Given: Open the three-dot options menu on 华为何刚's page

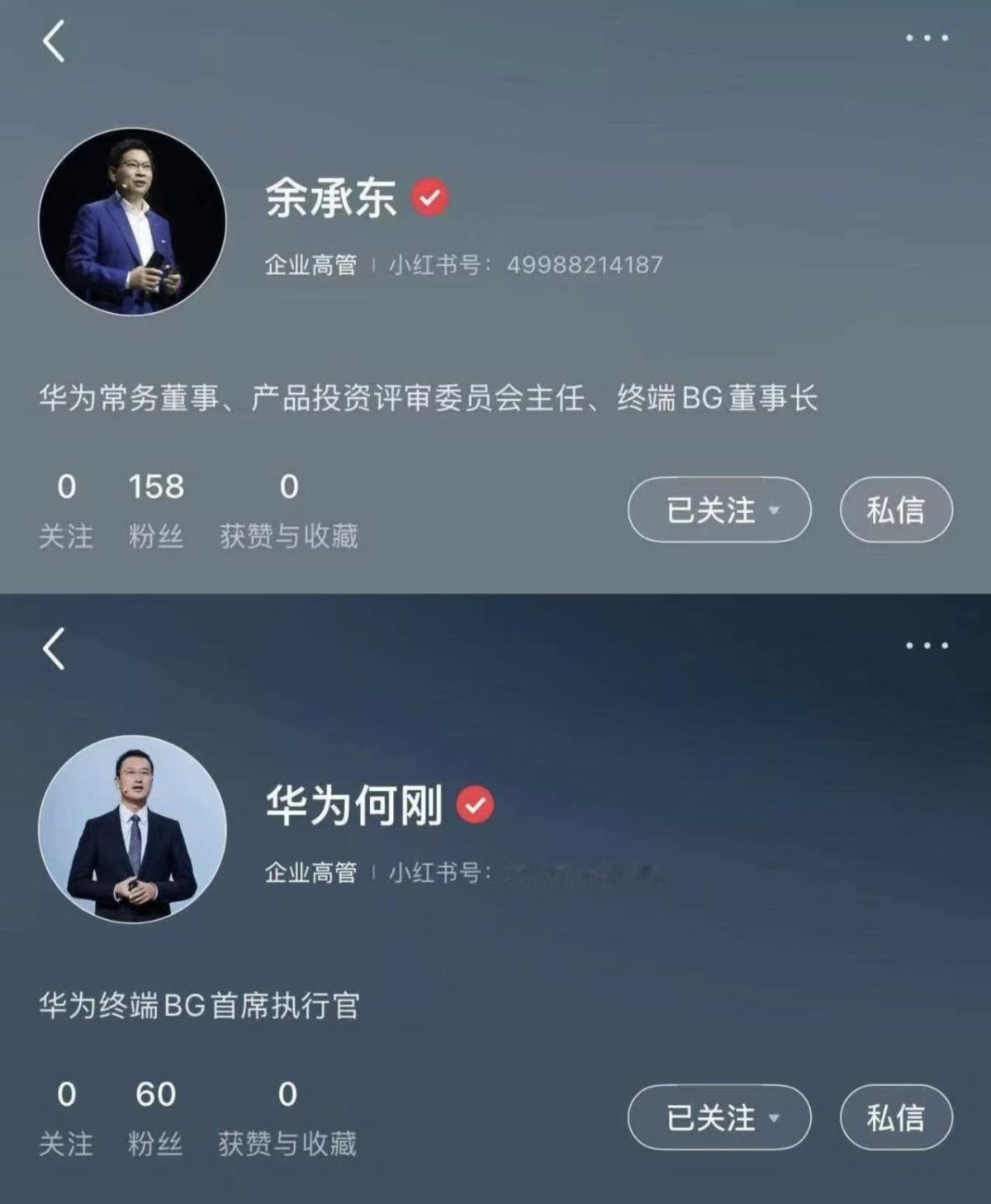Looking at the screenshot, I should pyautogui.click(x=927, y=644).
